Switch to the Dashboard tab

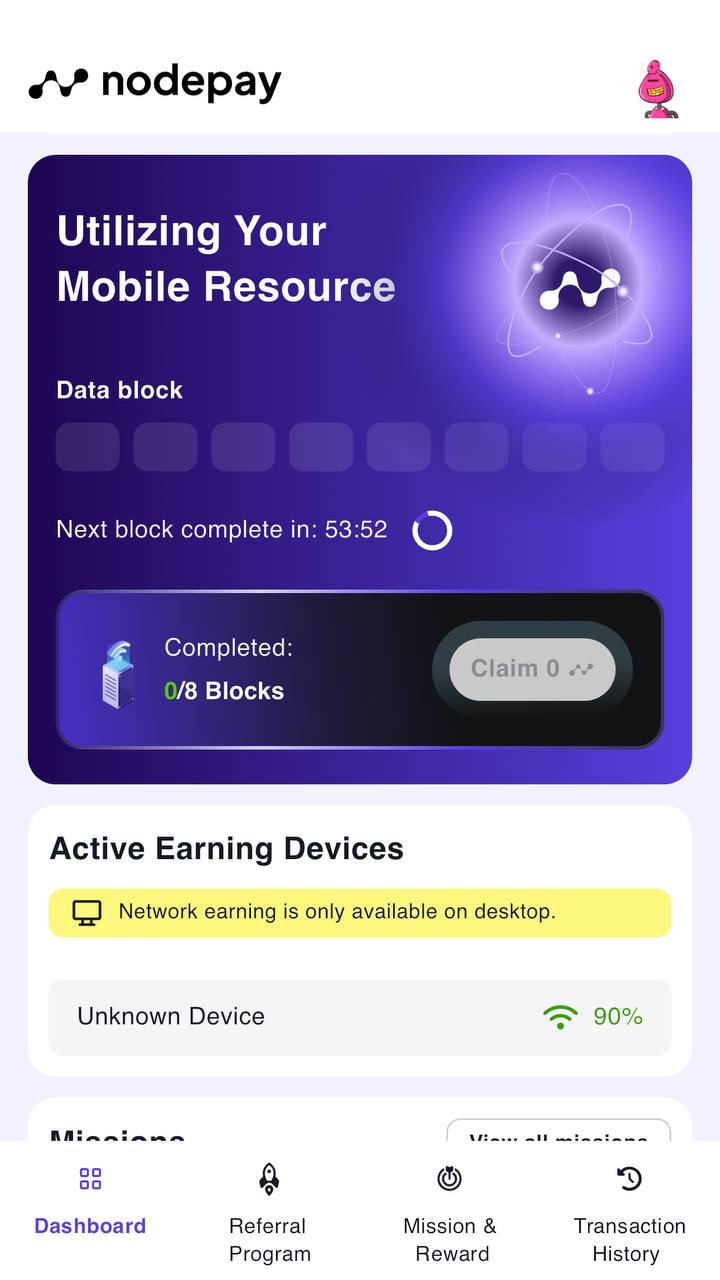click(x=90, y=1204)
